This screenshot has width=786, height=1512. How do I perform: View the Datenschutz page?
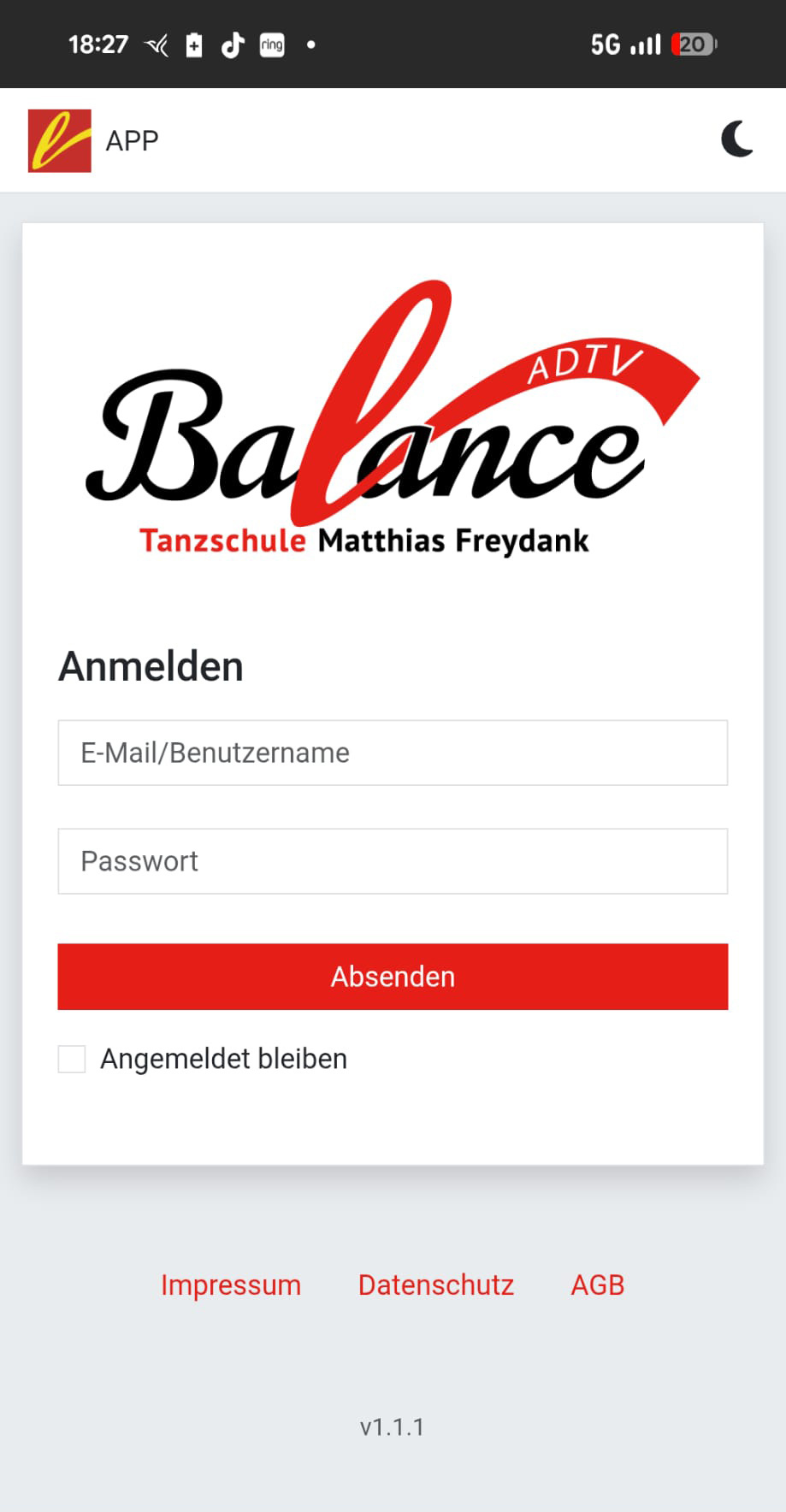(435, 1285)
